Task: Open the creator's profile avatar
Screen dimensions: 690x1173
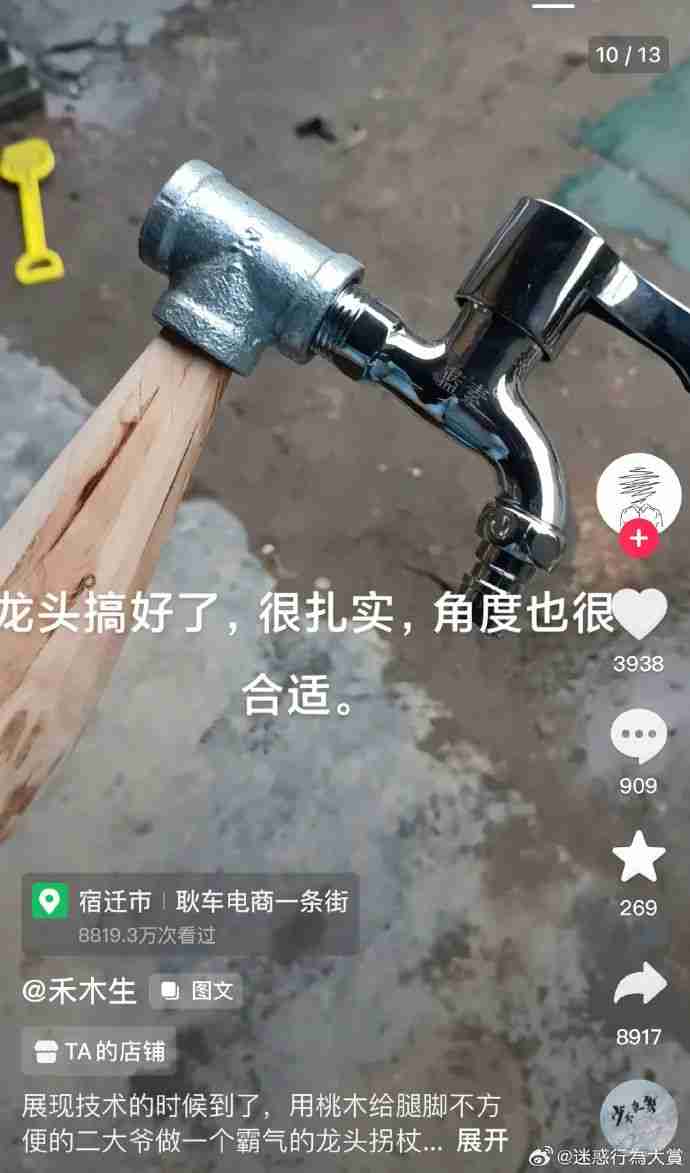Action: (638, 491)
